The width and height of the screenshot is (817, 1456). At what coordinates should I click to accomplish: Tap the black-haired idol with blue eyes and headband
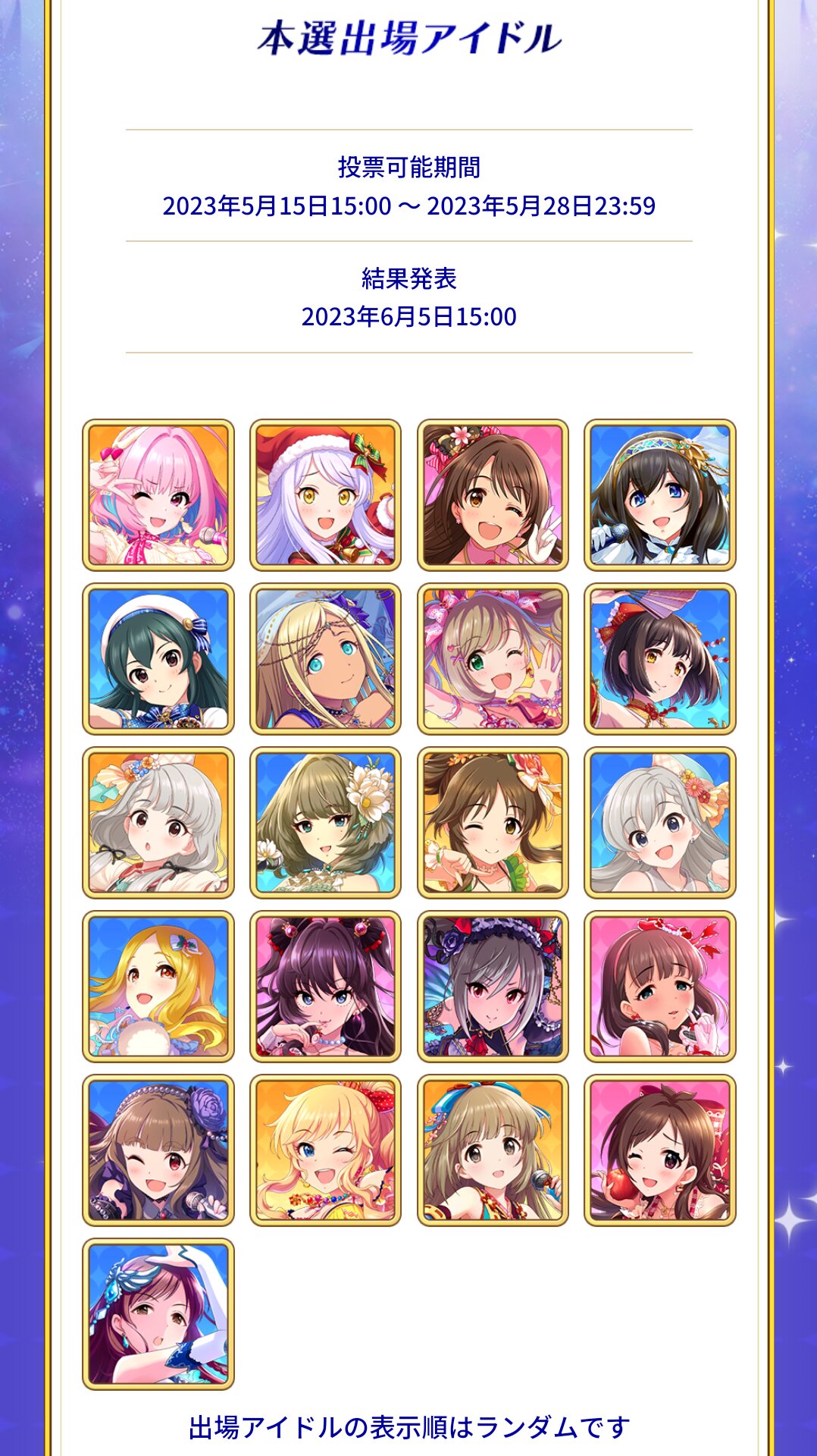tap(659, 494)
